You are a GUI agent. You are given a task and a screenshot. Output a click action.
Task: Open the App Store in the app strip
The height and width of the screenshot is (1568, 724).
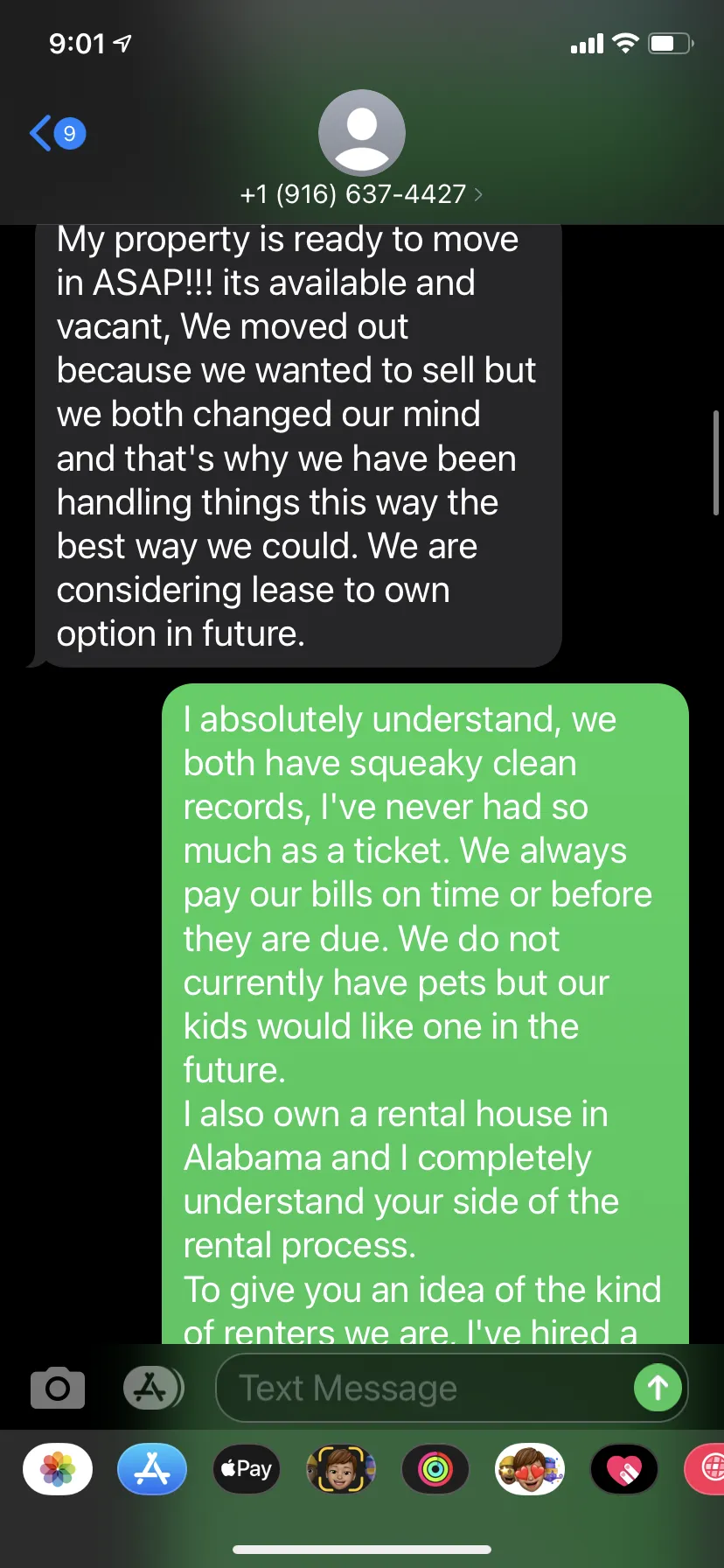152,1468
